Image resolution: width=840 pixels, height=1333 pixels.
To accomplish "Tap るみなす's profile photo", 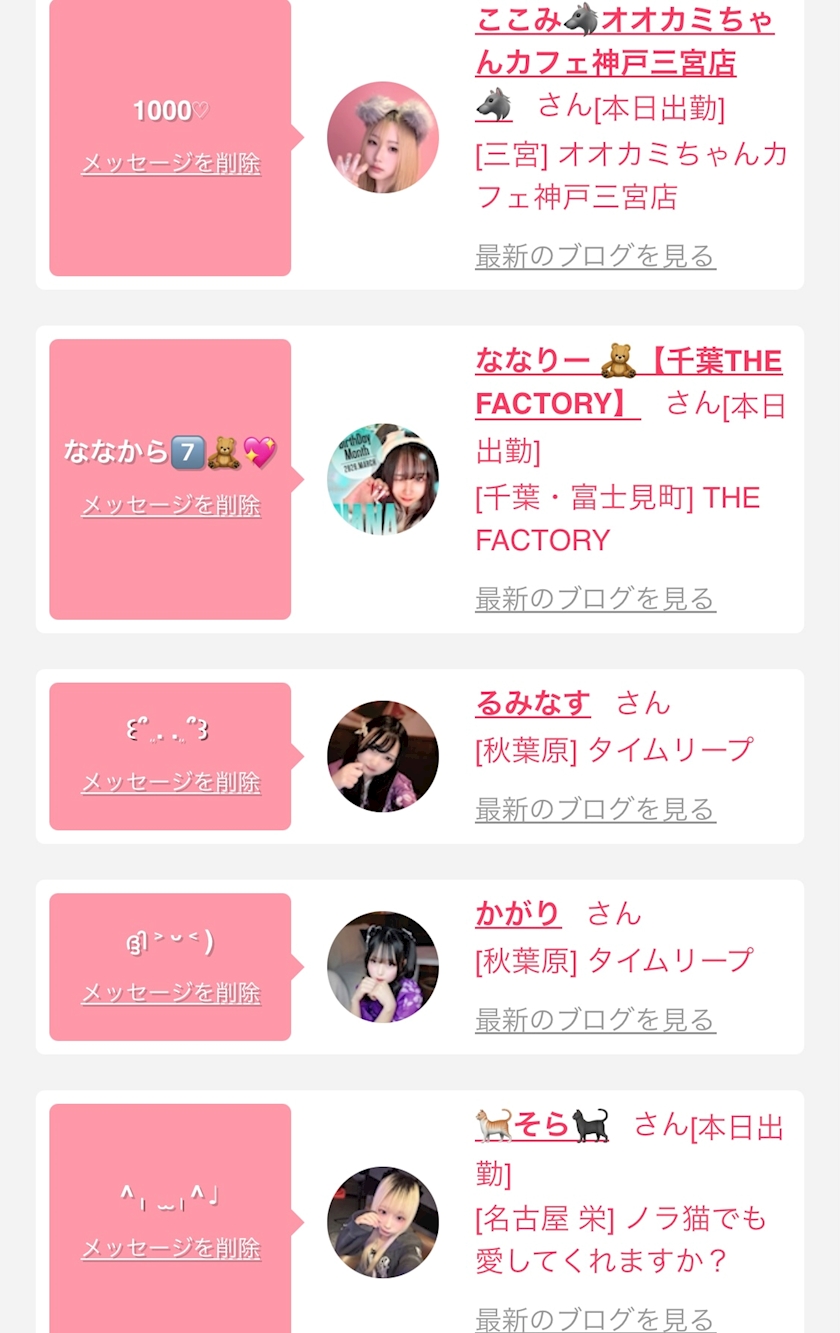I will [383, 756].
